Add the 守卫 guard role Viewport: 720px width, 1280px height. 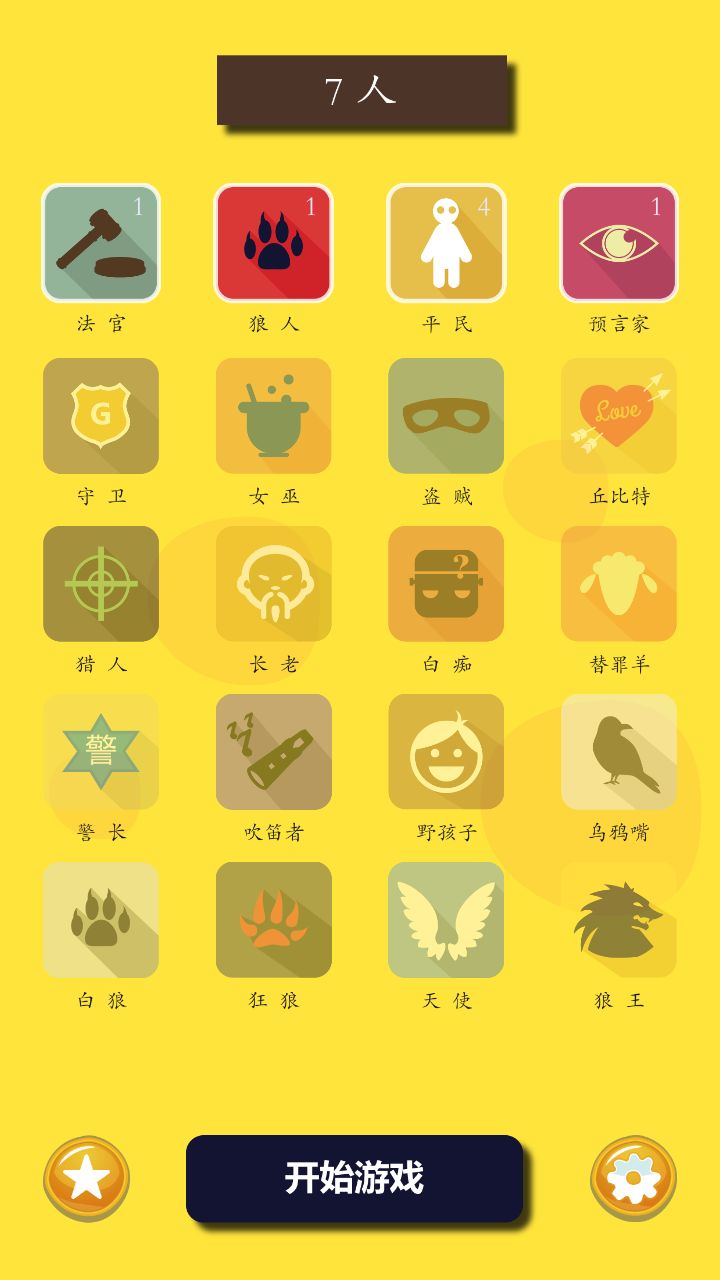(101, 416)
